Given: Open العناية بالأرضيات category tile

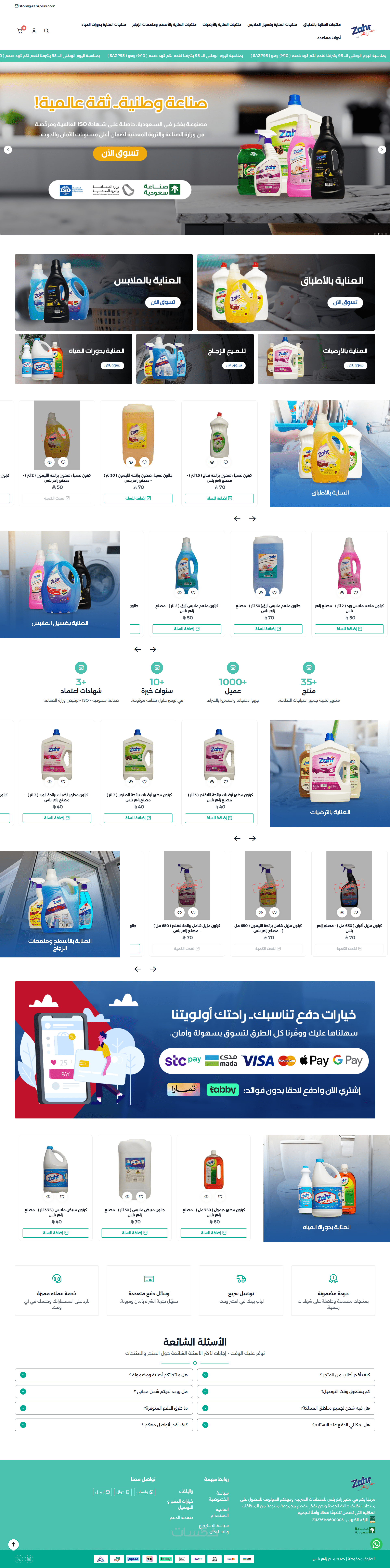Looking at the screenshot, I should point(330,773).
